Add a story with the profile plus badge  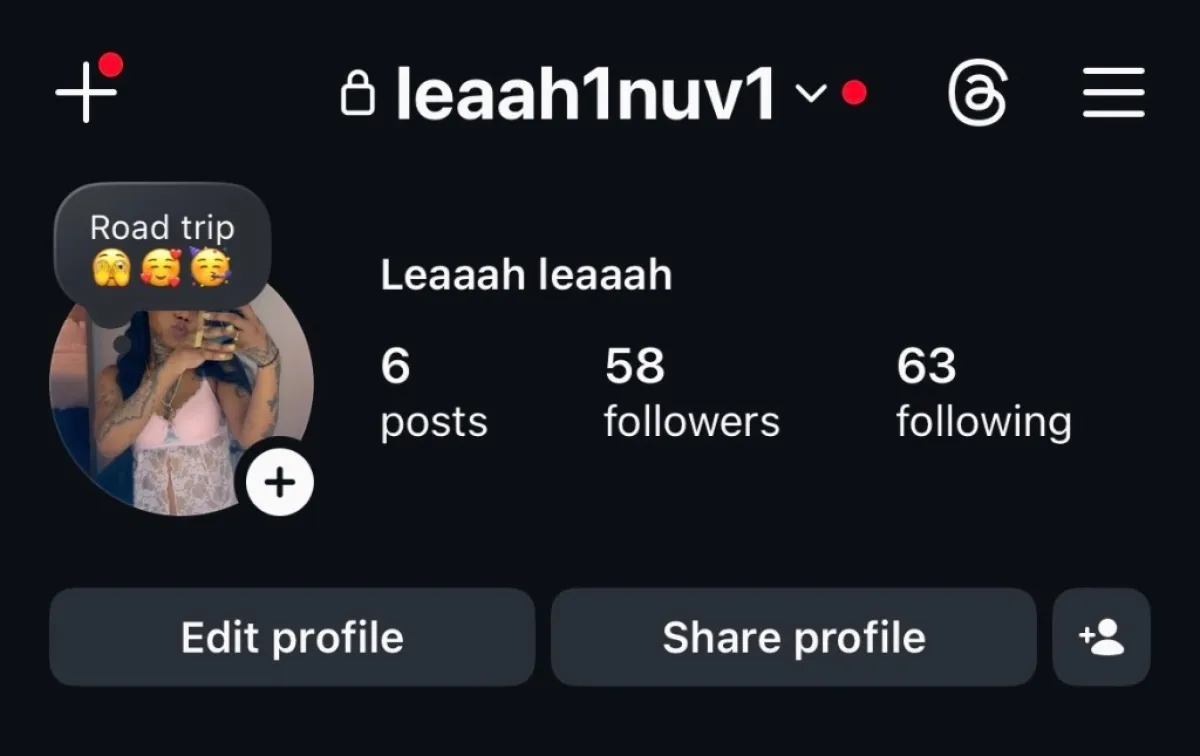[280, 483]
